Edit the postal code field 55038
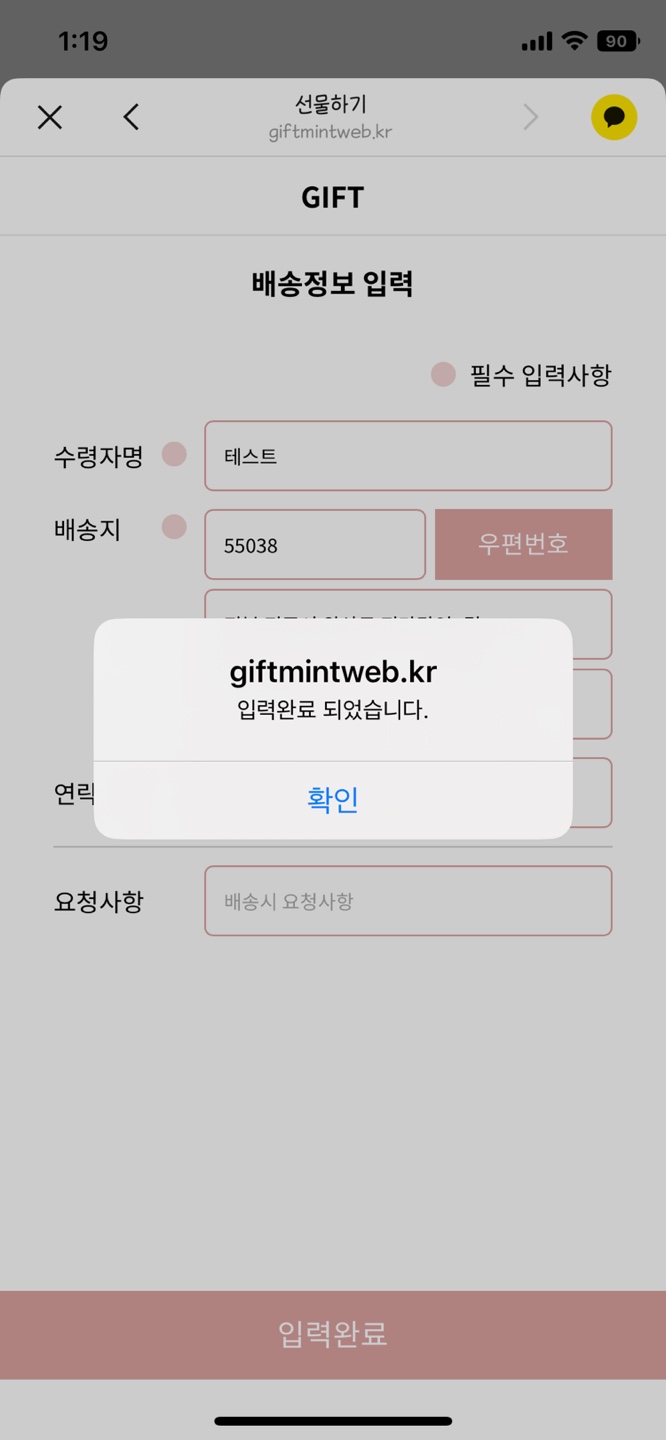 315,545
